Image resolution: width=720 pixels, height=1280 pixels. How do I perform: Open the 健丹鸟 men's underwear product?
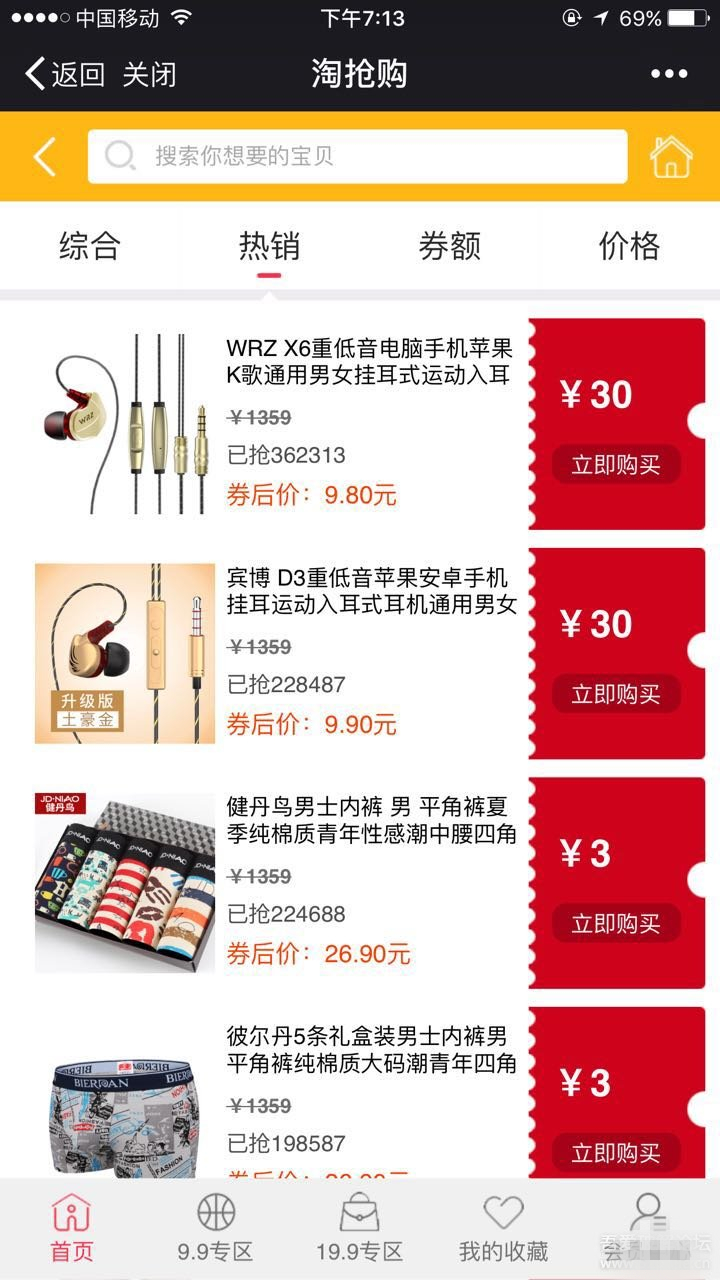(371, 819)
